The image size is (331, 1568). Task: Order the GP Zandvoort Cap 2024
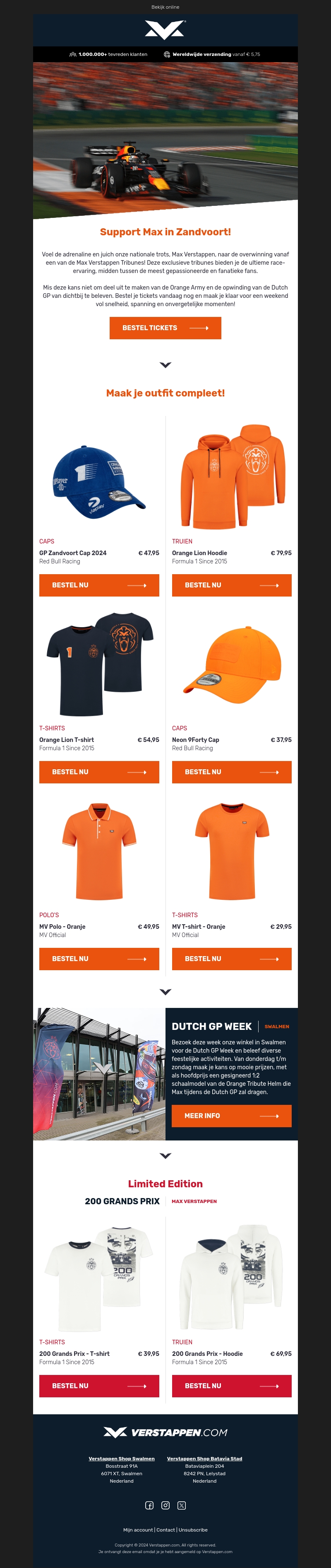[x=99, y=585]
